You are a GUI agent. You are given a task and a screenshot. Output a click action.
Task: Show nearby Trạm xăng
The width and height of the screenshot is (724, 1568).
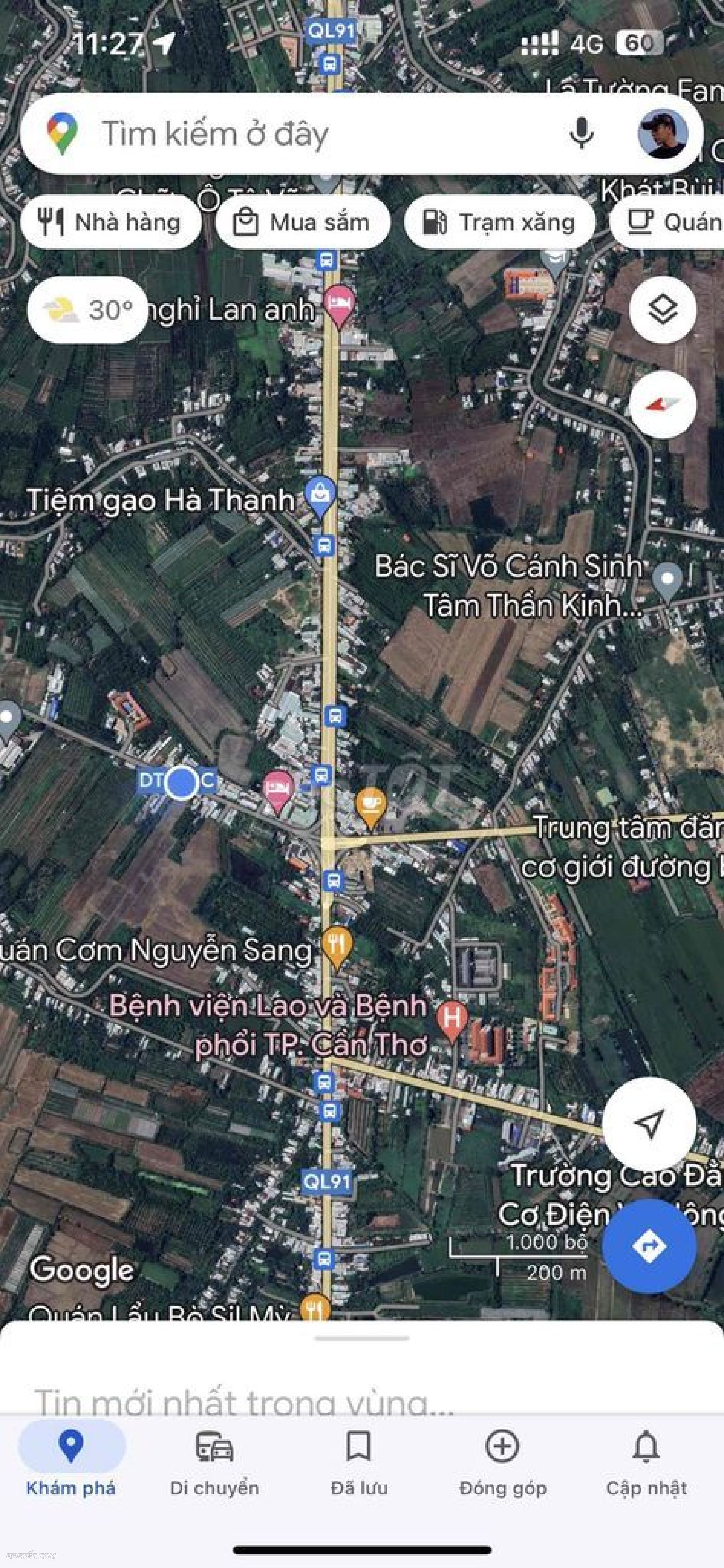[x=499, y=222]
